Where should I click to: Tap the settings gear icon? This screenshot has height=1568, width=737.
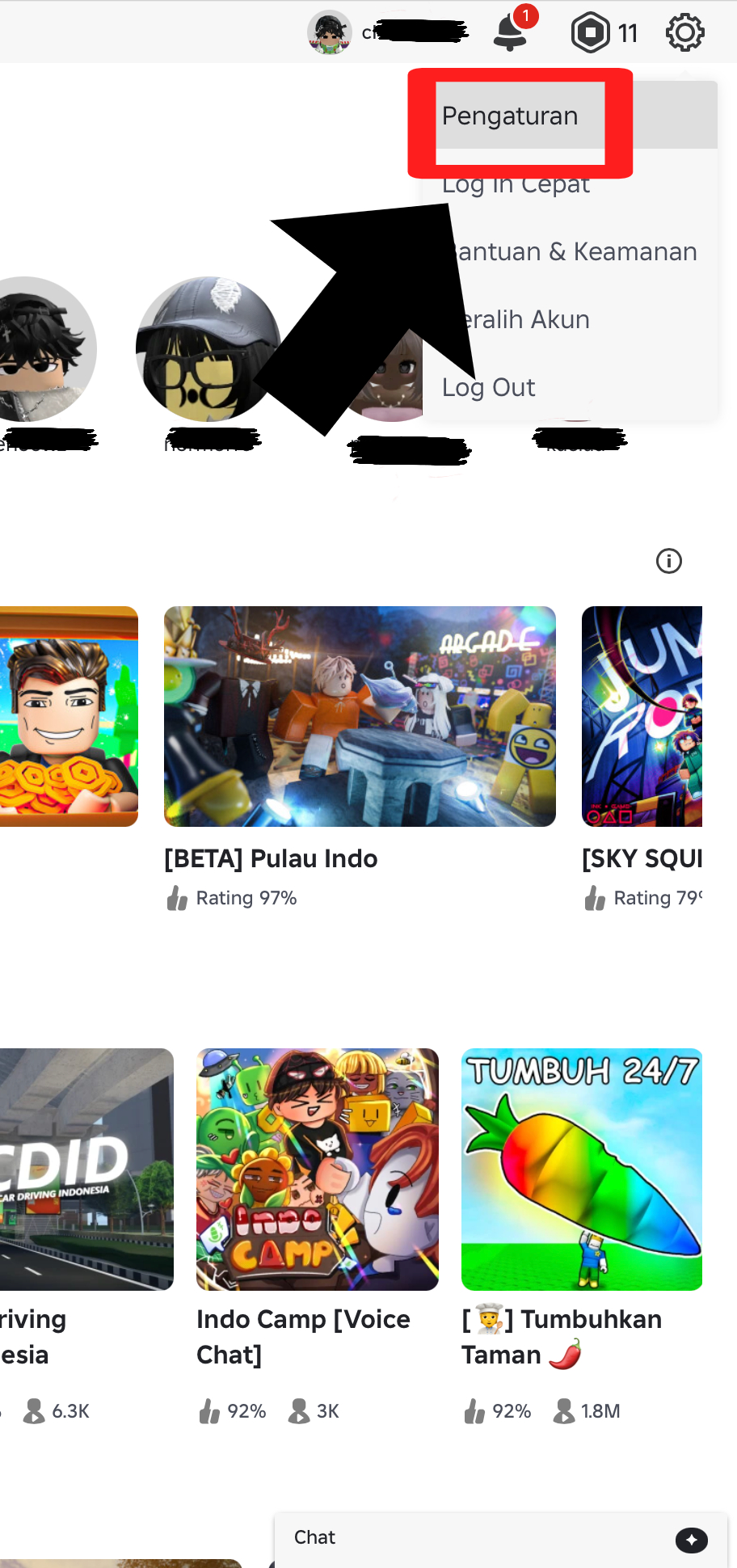click(684, 33)
